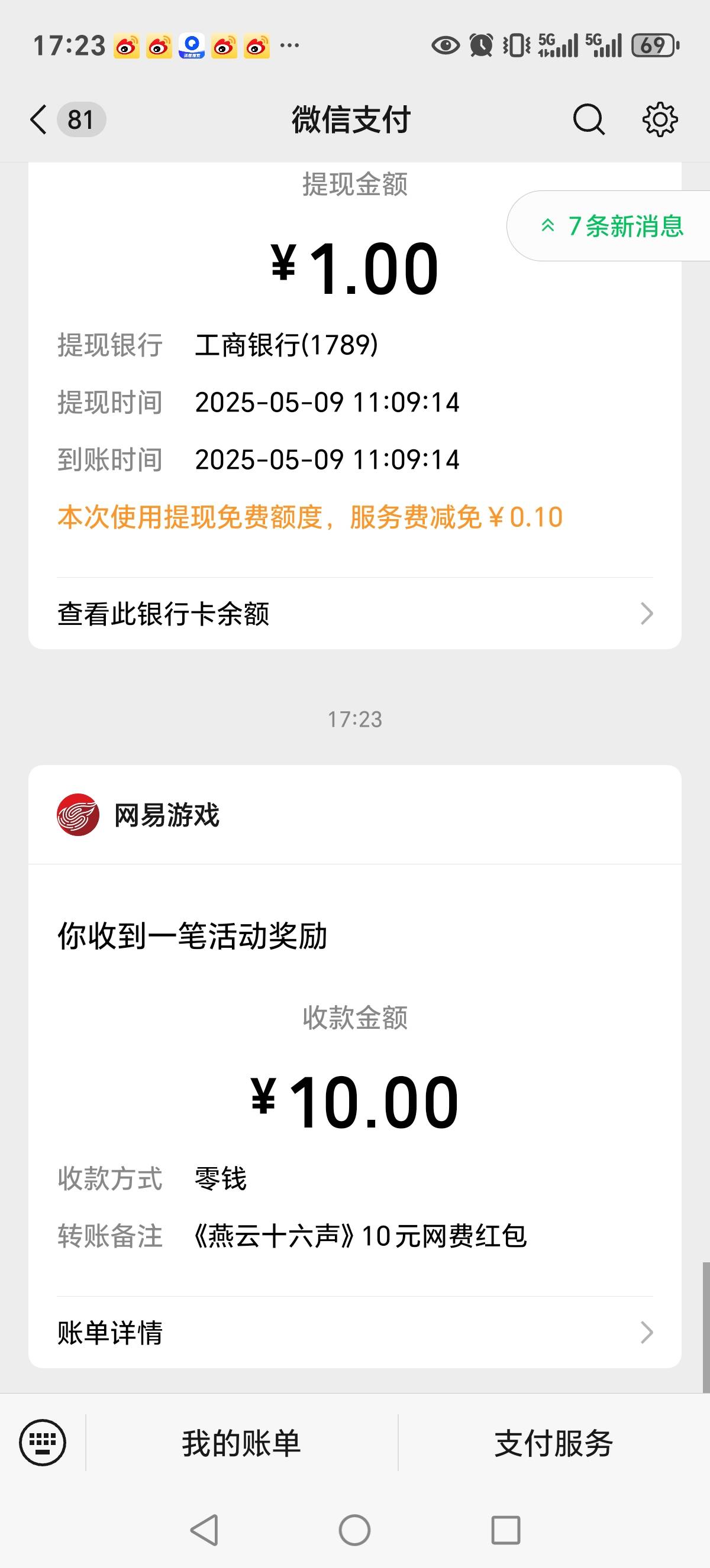The image size is (710, 1568).
Task: Open search in 微信支付
Action: [589, 119]
